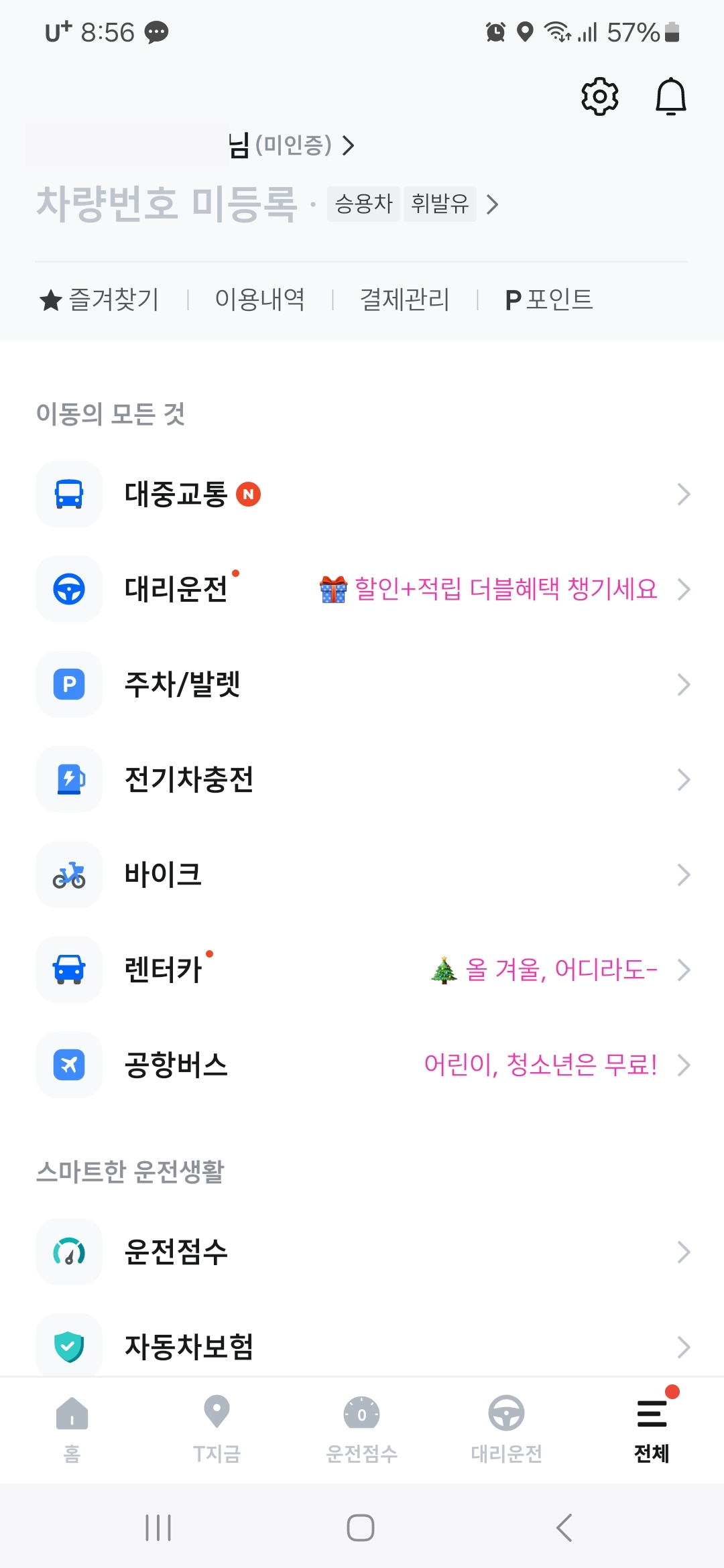Open the 즐겨찾기 favorites link
Screen dimensions: 724x1568
(x=101, y=300)
